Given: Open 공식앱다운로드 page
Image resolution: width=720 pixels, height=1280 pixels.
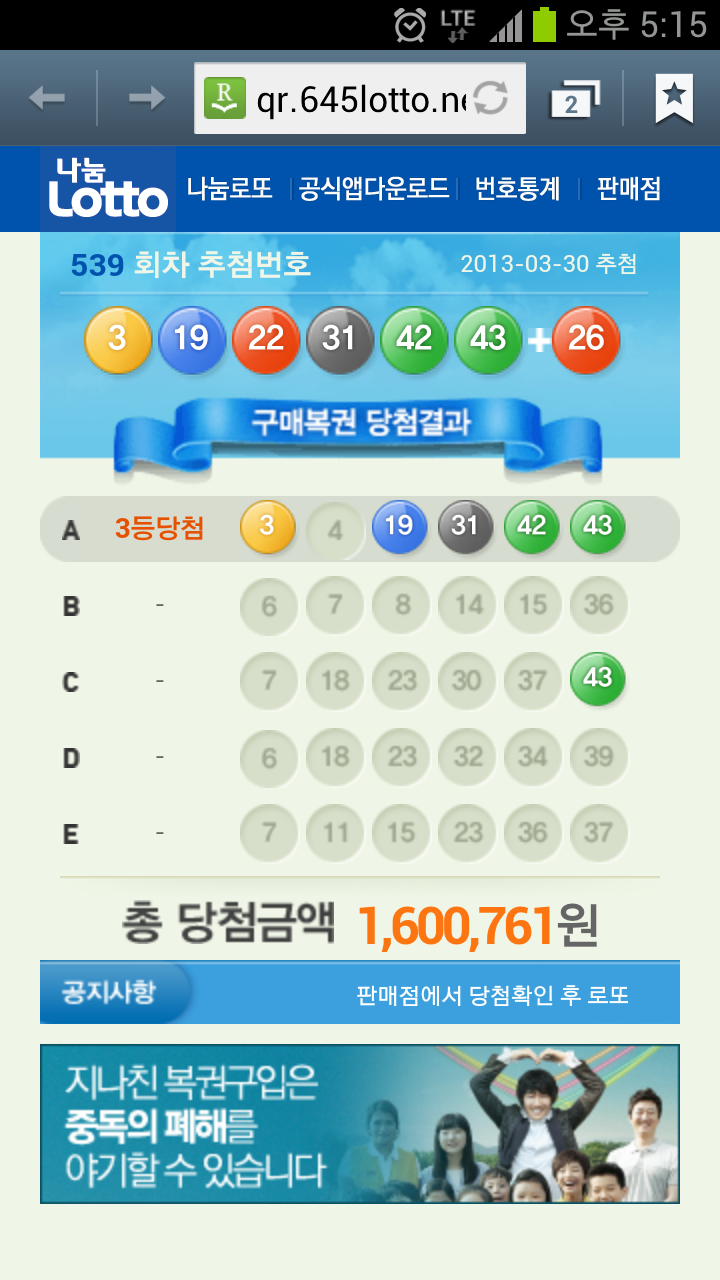Looking at the screenshot, I should 374,189.
